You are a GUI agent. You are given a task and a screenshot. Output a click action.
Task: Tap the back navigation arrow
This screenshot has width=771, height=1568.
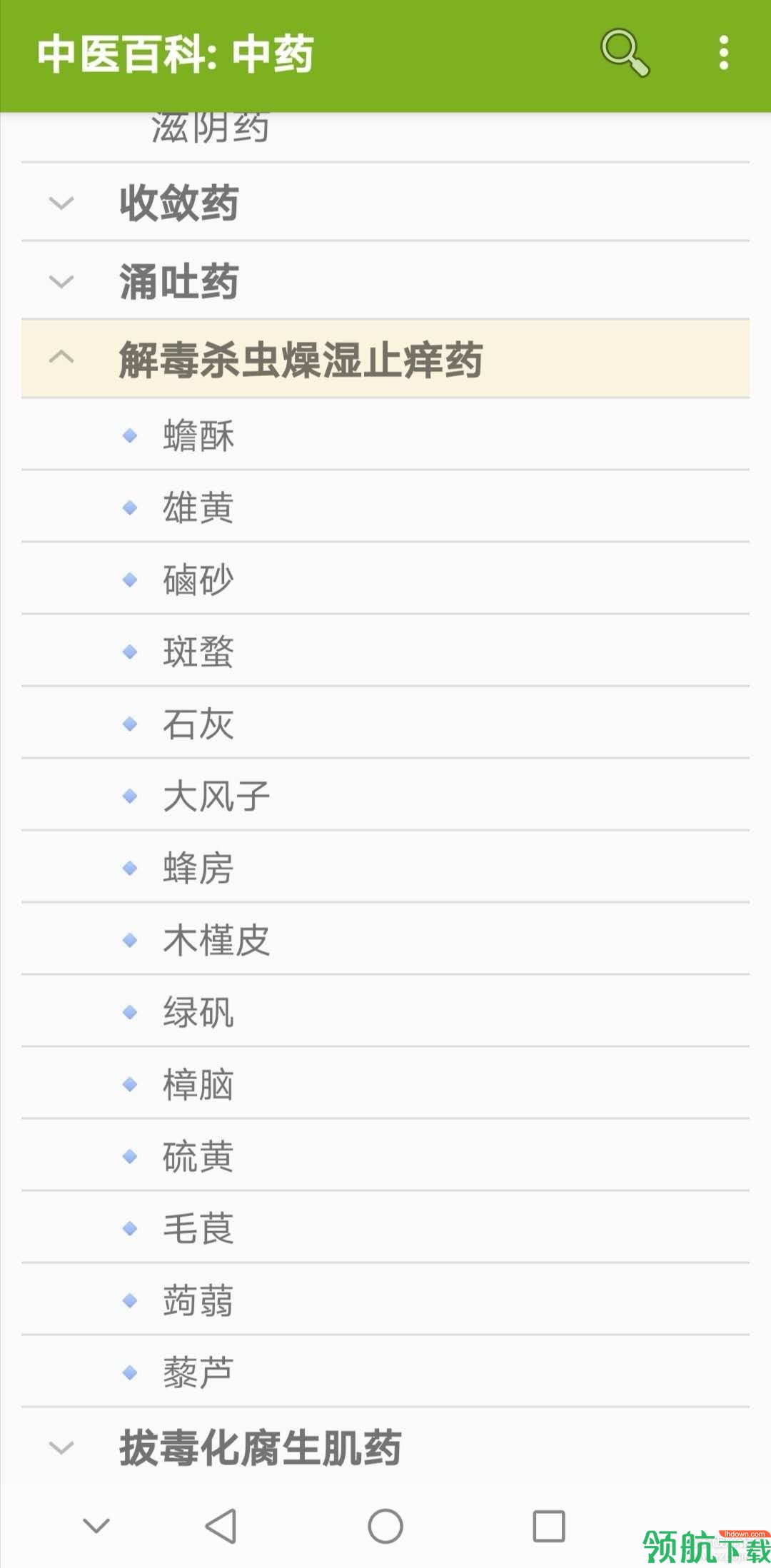coord(221,1527)
